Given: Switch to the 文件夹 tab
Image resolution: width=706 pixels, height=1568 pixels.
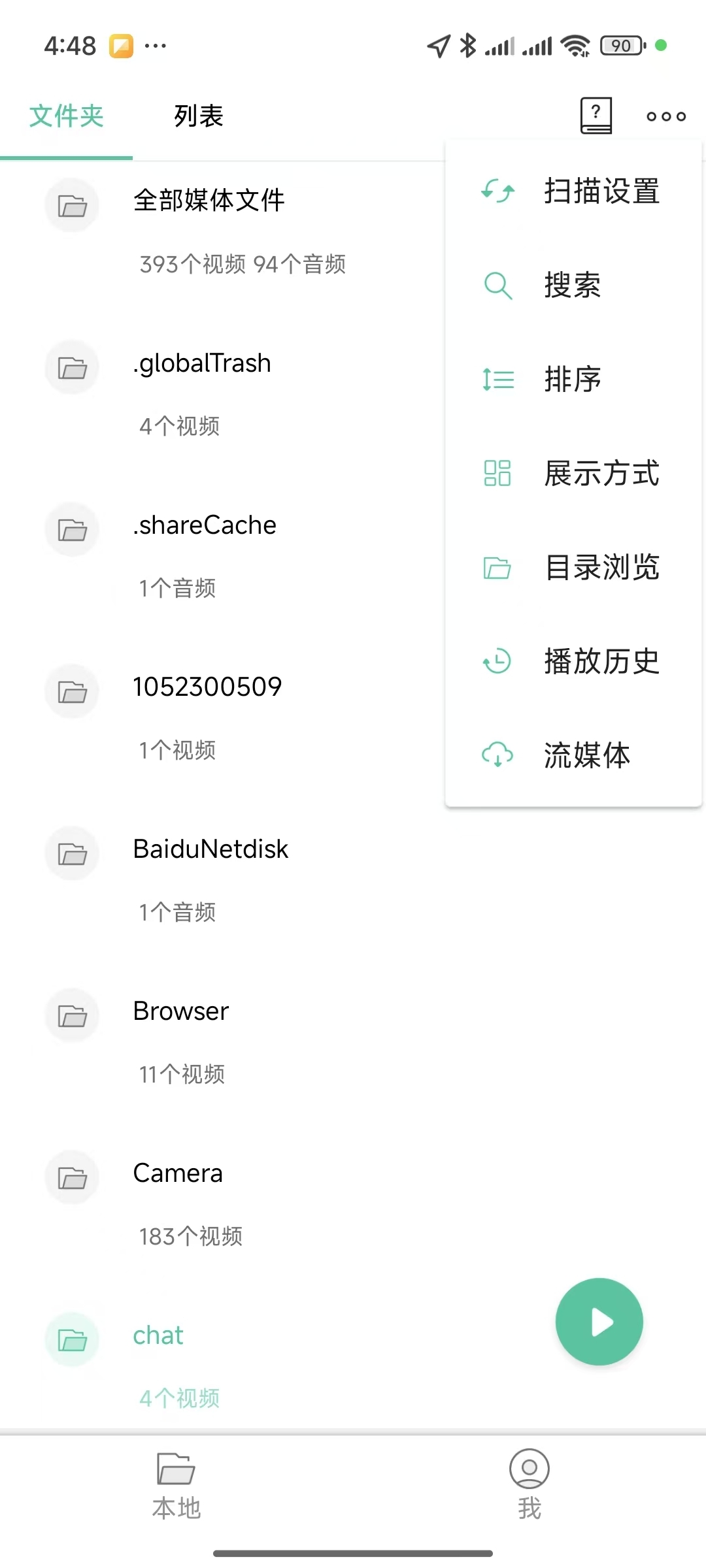Looking at the screenshot, I should click(65, 116).
